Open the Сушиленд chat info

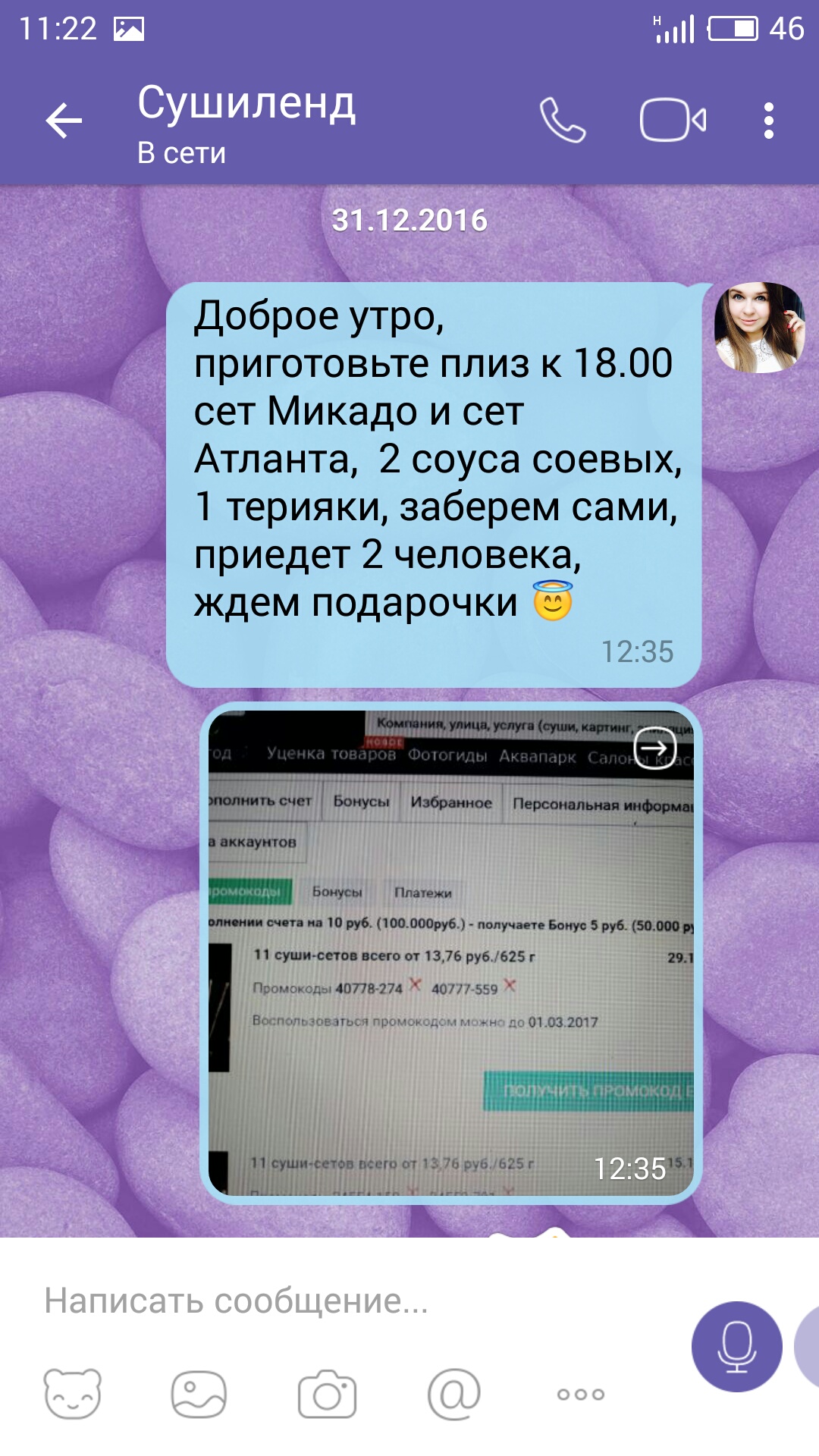pyautogui.click(x=246, y=121)
